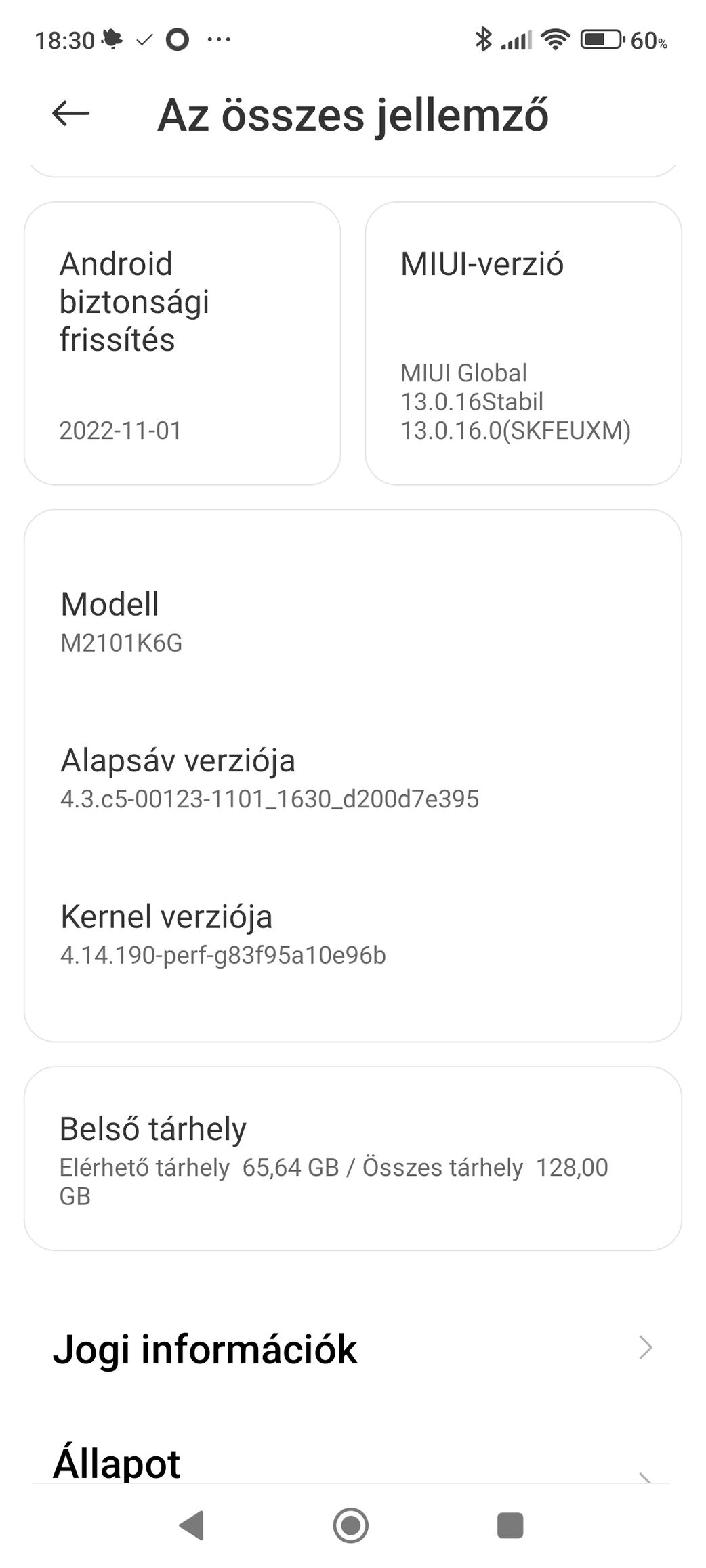This screenshot has height=1568, width=706.
Task: Open the Állapot row
Action: (x=352, y=1463)
